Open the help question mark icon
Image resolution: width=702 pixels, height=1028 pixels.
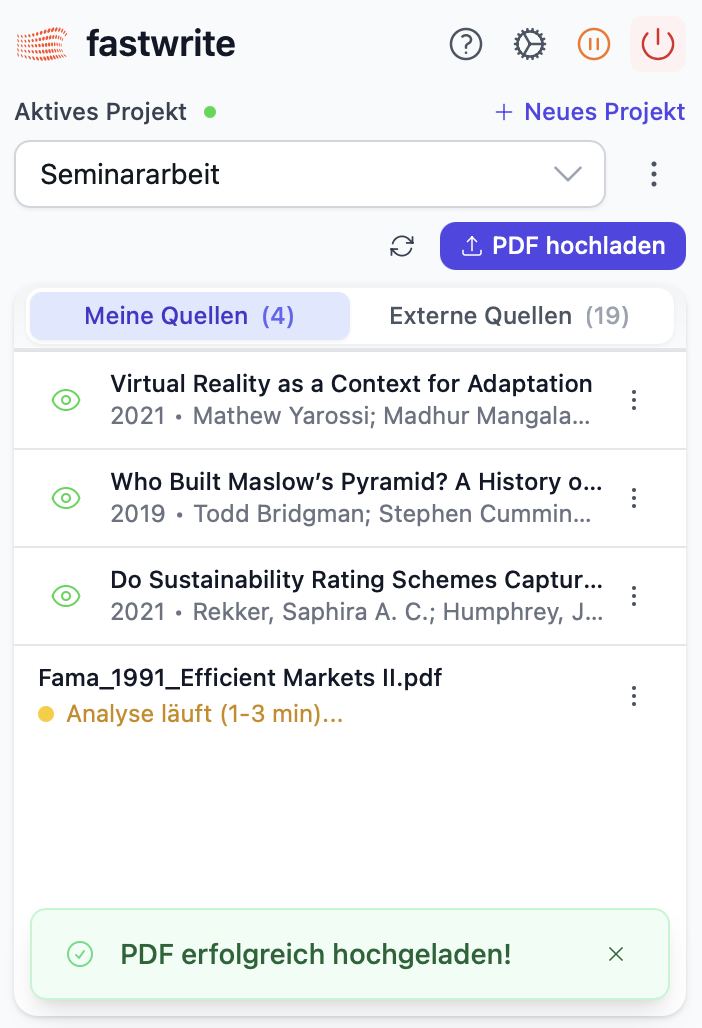466,44
